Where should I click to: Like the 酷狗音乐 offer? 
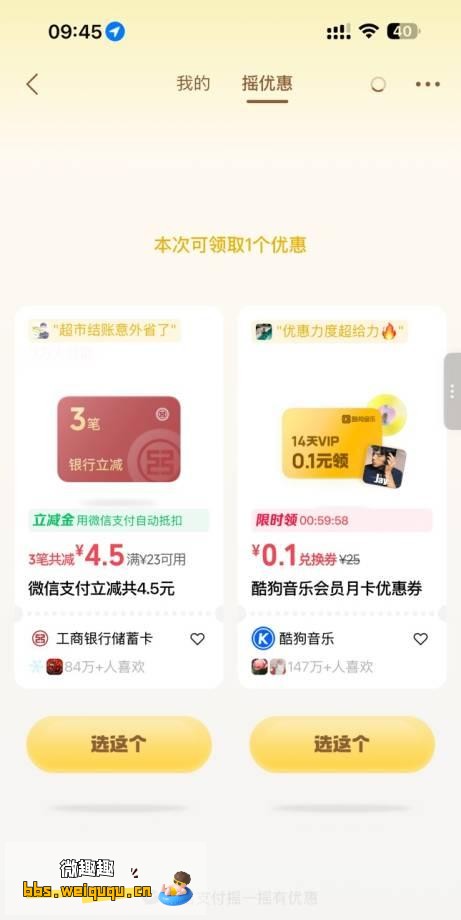pyautogui.click(x=421, y=639)
